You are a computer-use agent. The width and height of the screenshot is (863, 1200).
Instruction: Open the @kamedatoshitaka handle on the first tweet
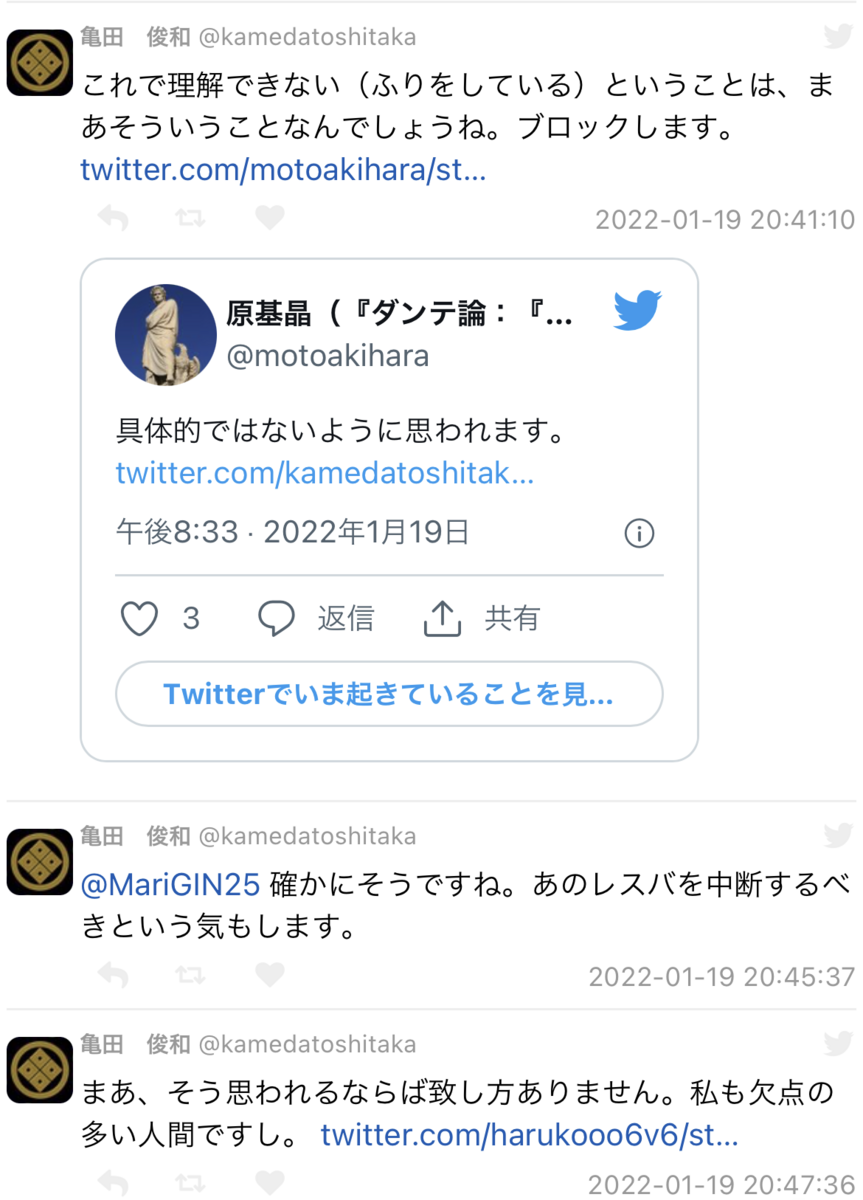308,38
